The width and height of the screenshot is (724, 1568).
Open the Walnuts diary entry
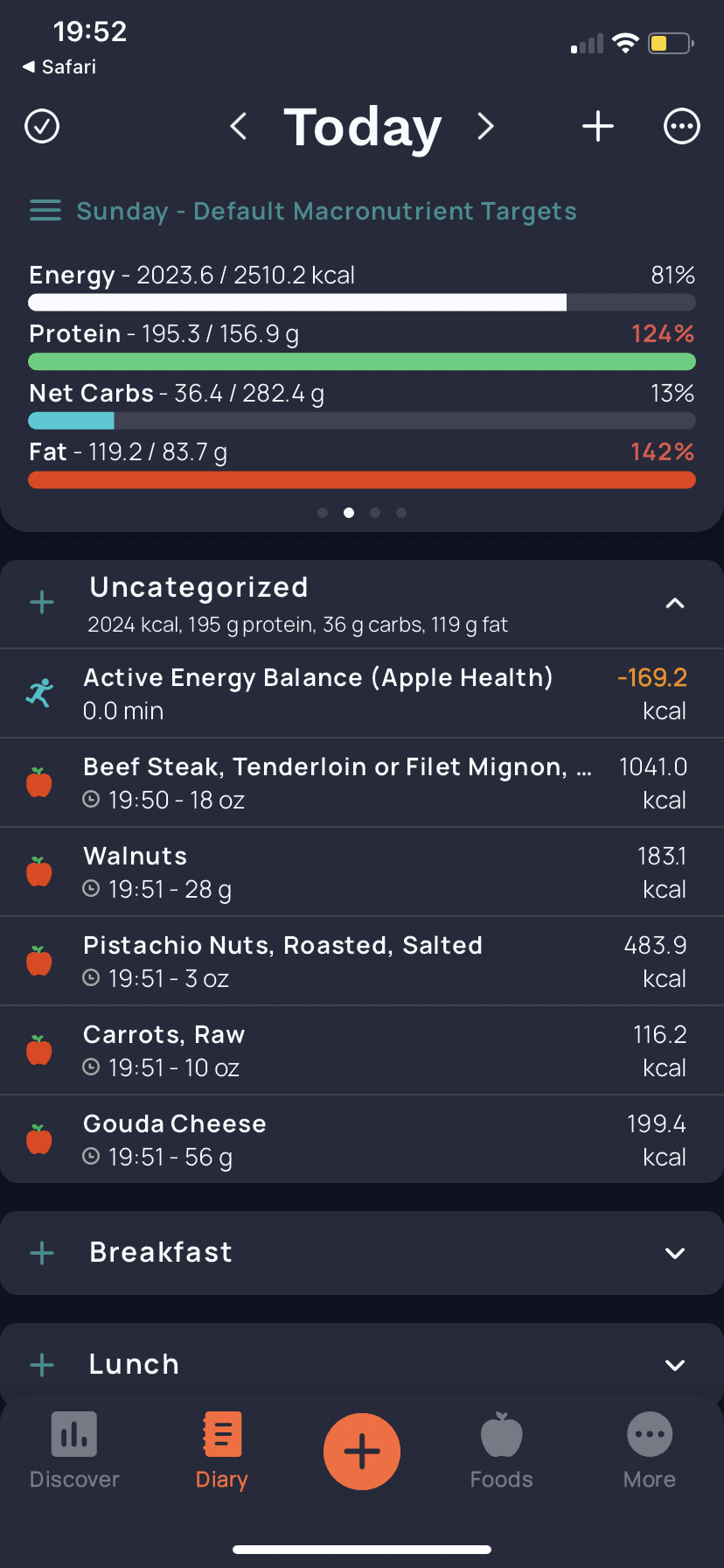tap(350, 871)
